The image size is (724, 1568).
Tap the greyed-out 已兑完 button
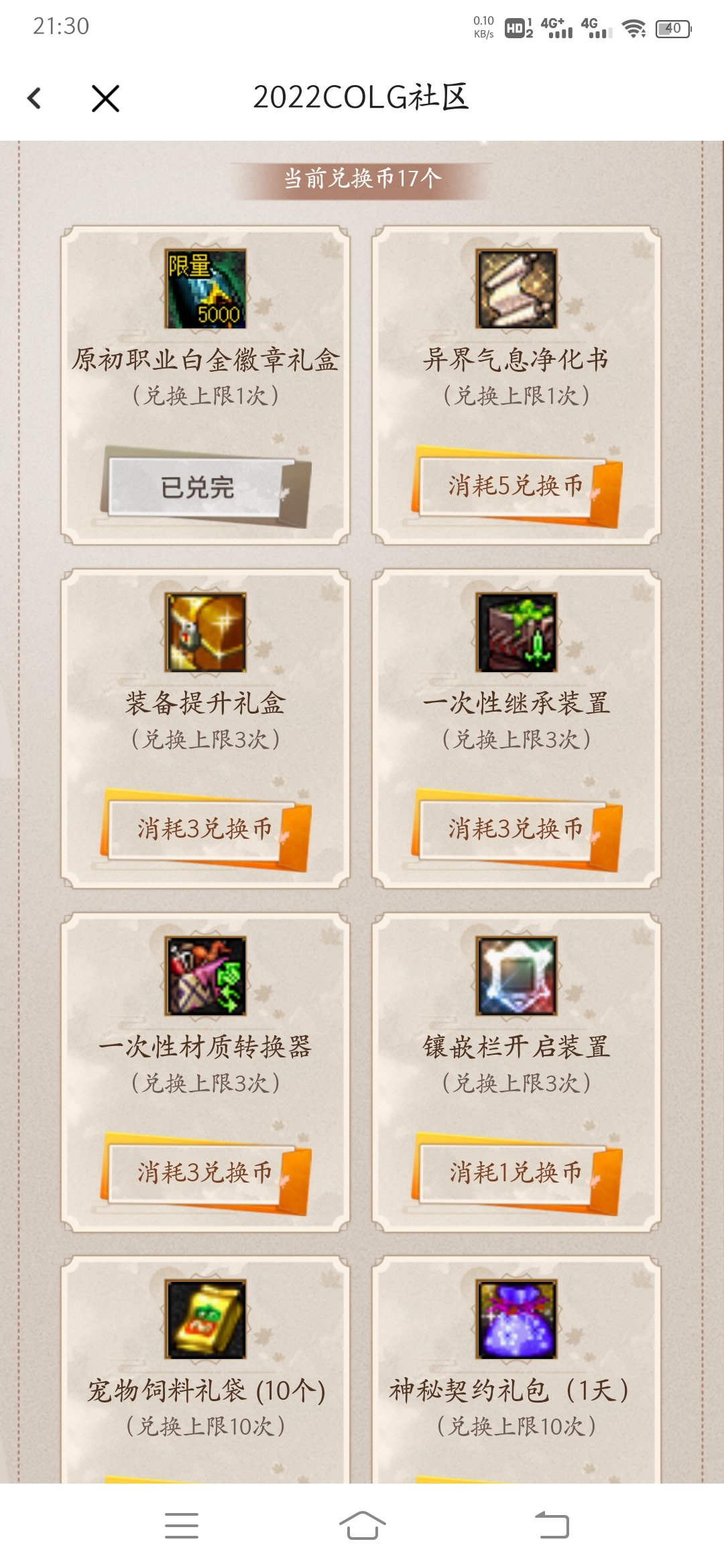[198, 487]
